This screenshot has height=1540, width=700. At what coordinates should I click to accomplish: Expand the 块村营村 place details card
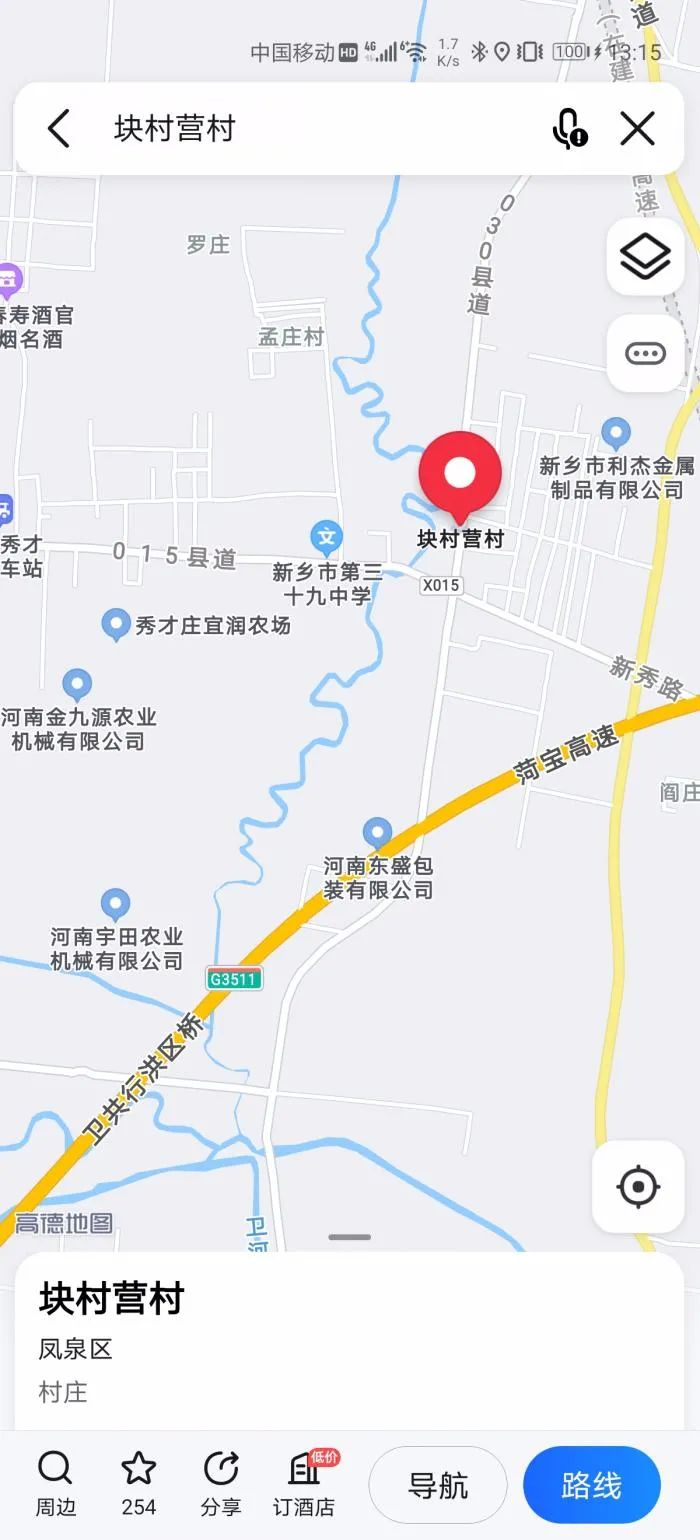(349, 1340)
